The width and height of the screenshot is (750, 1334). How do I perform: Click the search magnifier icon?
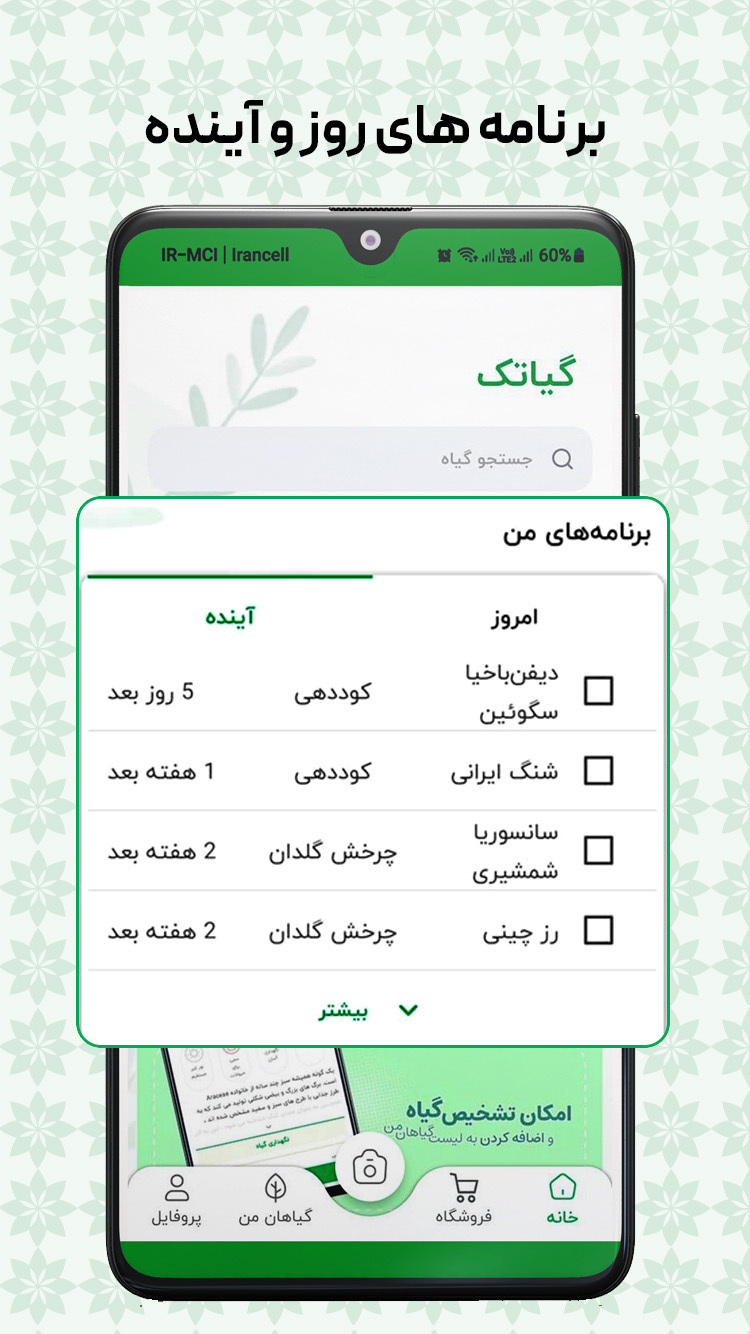pos(560,459)
